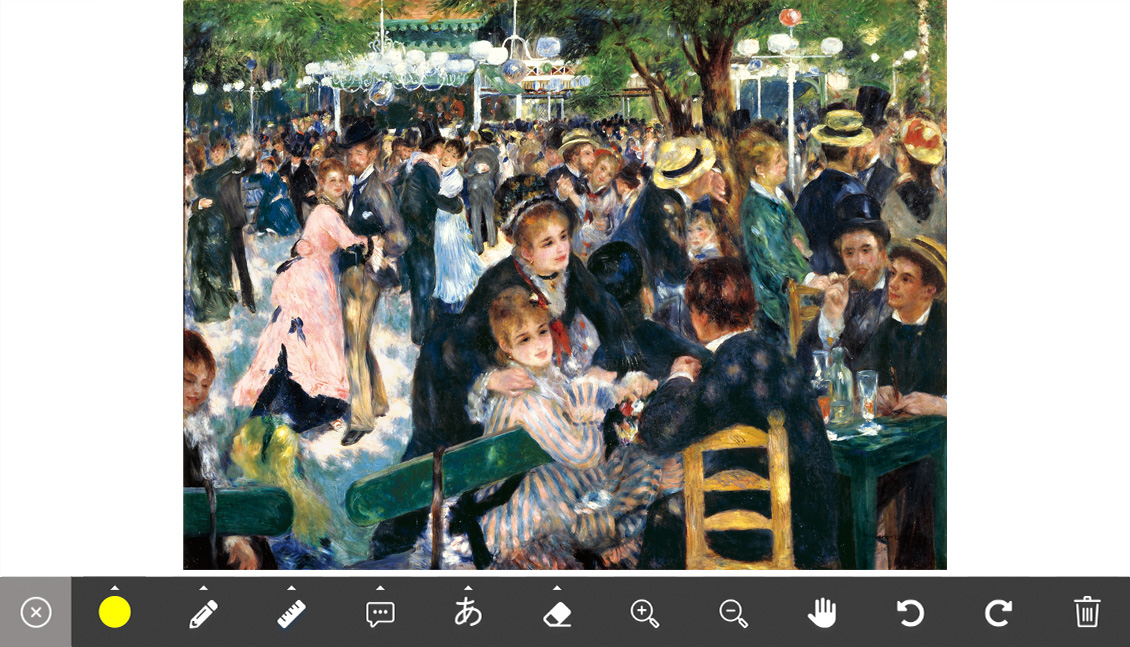Activate the eraser tool
Screen dimensions: 1130x647
[557, 613]
